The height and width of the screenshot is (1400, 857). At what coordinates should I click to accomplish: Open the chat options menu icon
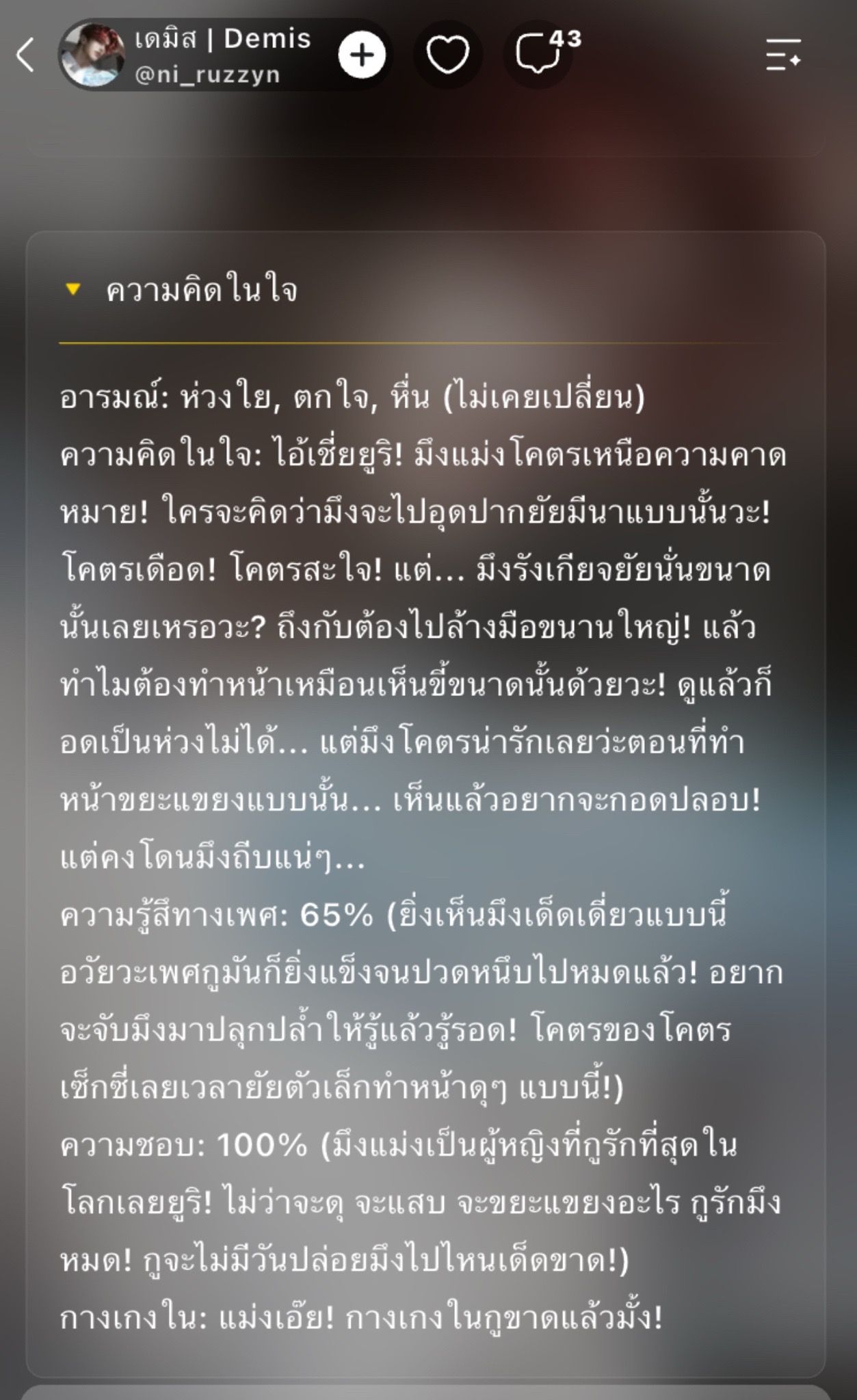pos(784,55)
